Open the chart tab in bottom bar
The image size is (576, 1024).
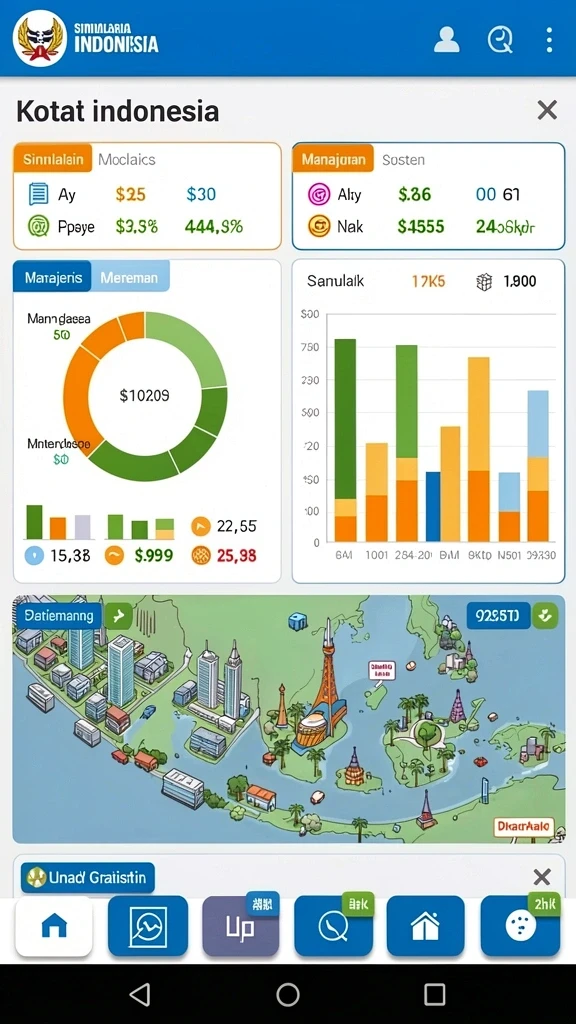[x=148, y=926]
